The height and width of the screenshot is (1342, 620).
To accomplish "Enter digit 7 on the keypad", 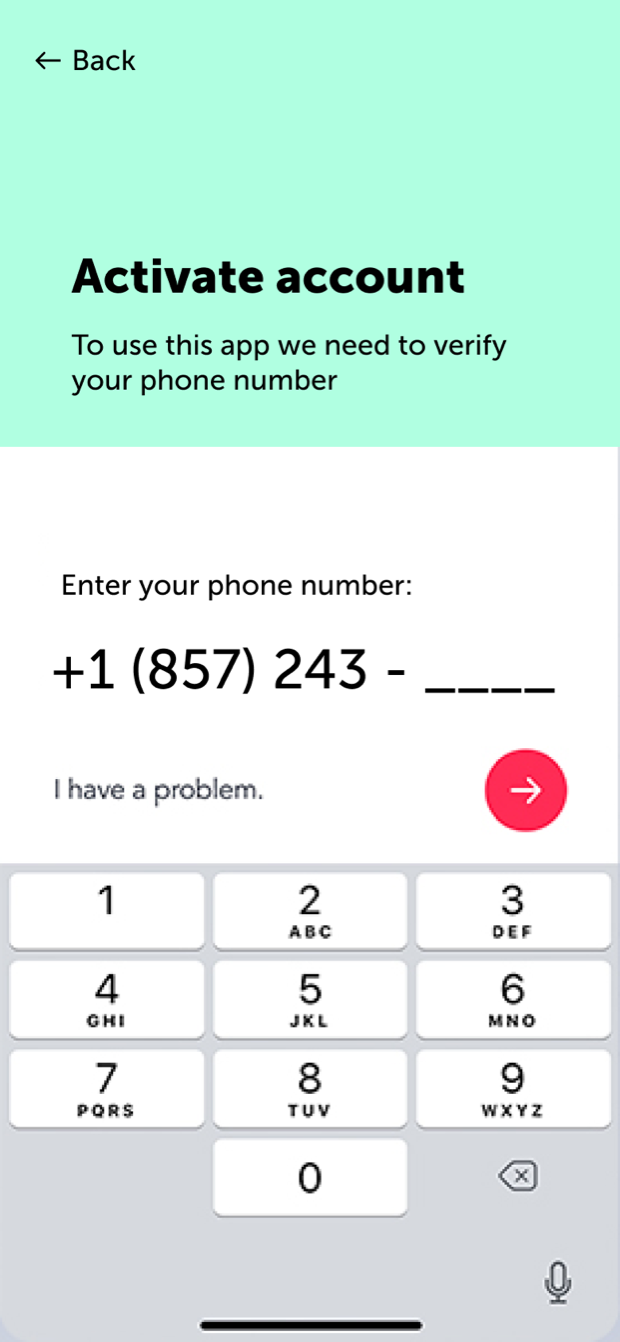I will [107, 1088].
